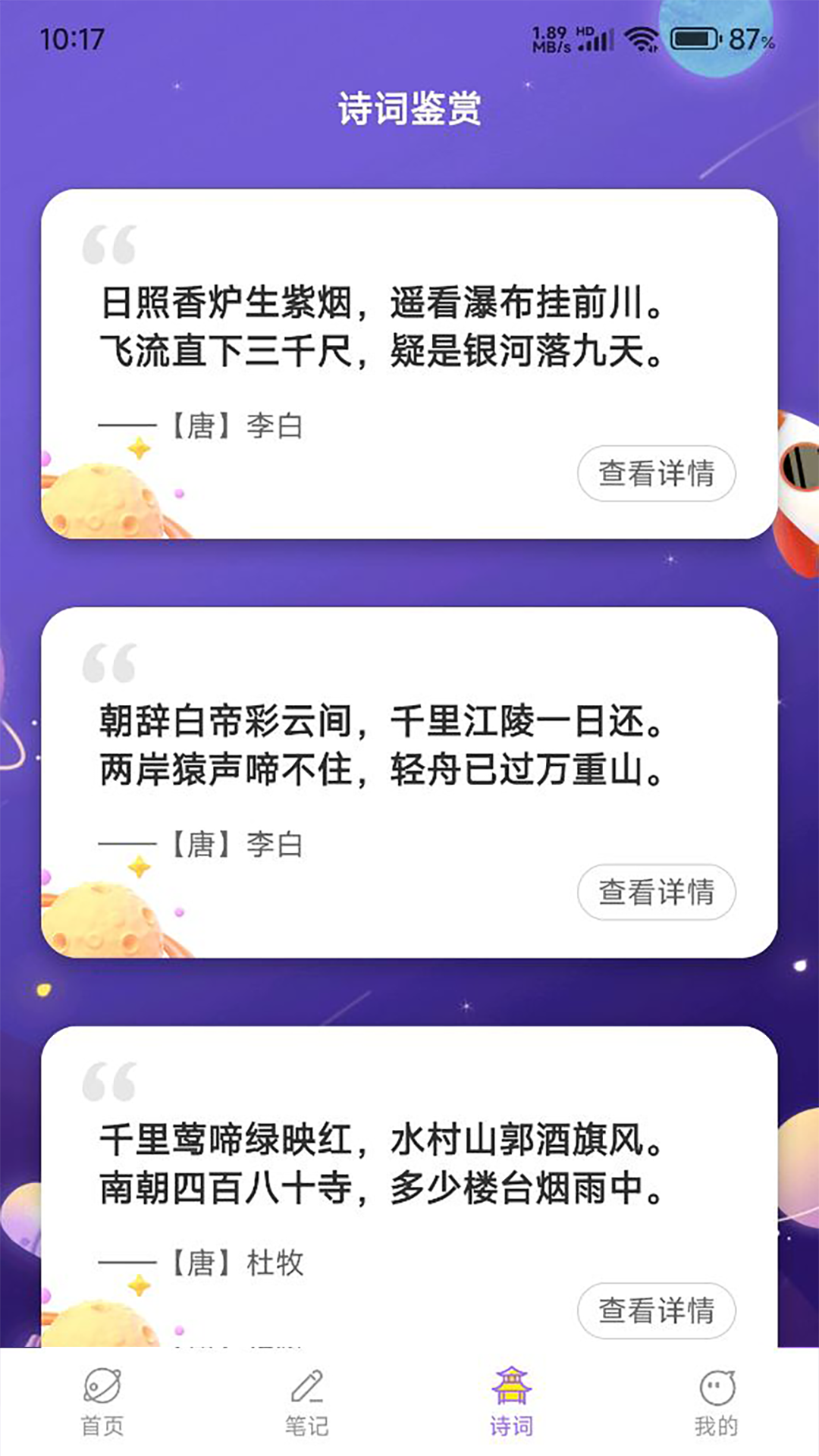This screenshot has height=1456, width=819.
Task: Open the 我的 tab
Action: pos(717,1401)
